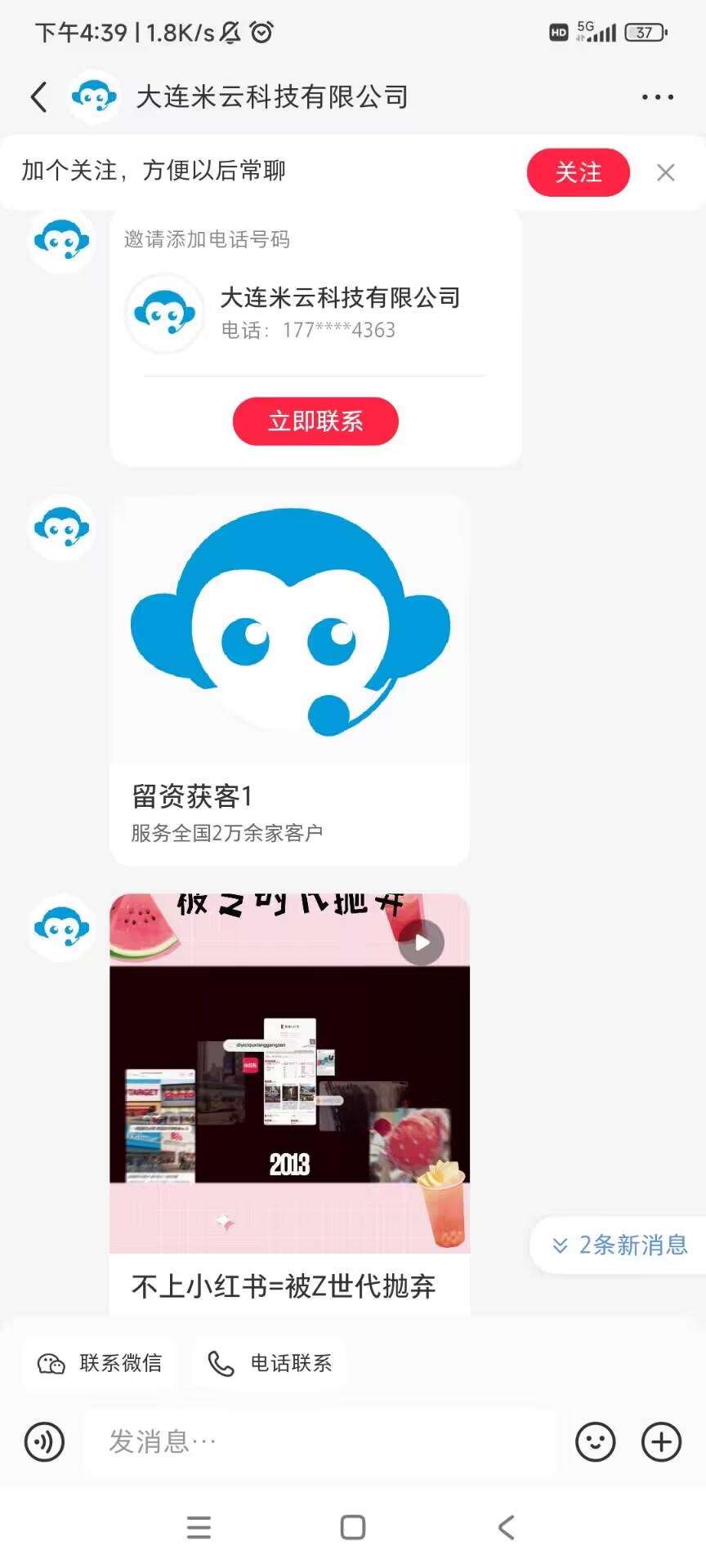
Task: Open the 留资获客1 card
Action: coord(289,679)
